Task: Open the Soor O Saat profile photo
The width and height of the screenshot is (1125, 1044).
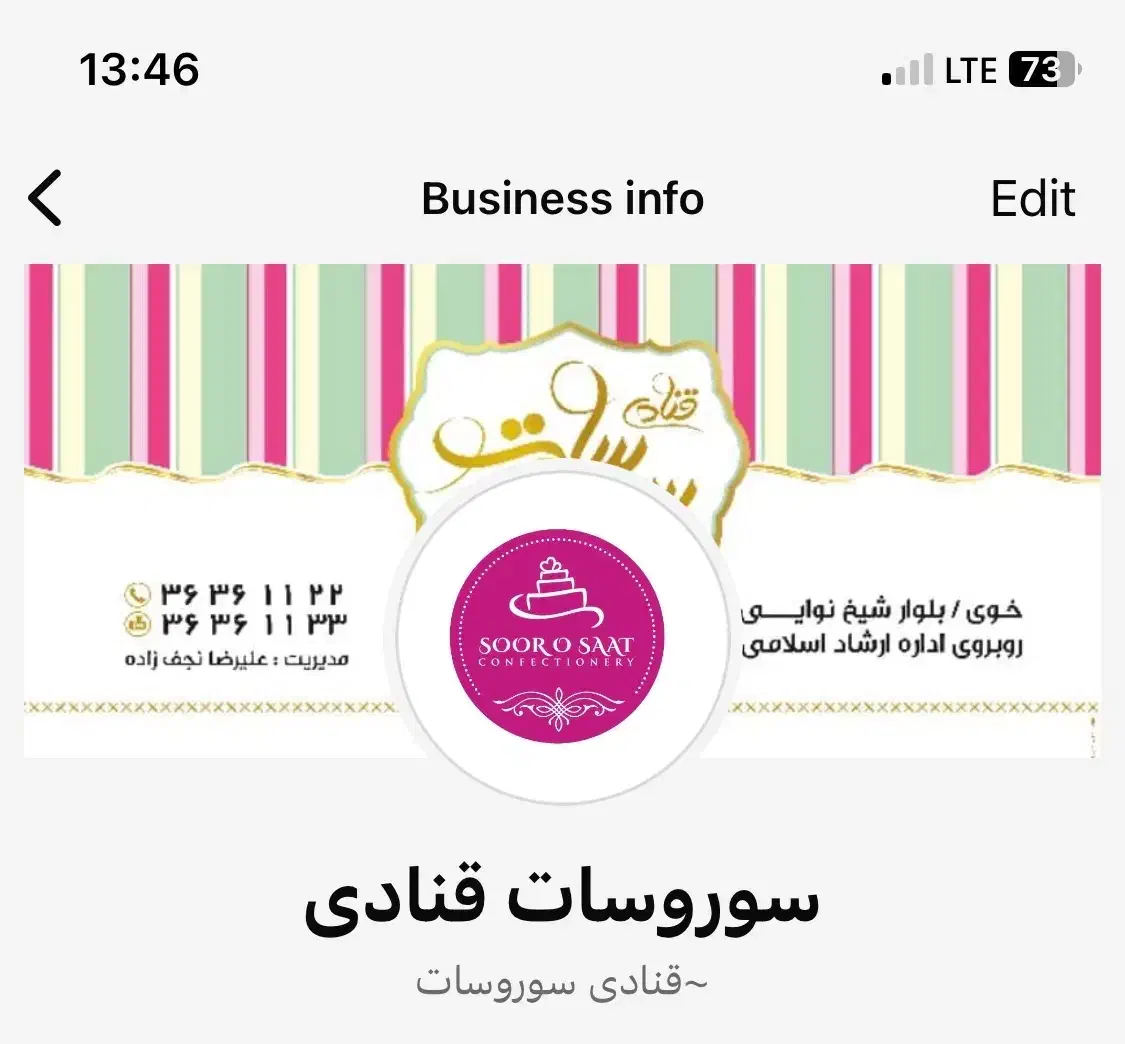Action: pos(556,636)
